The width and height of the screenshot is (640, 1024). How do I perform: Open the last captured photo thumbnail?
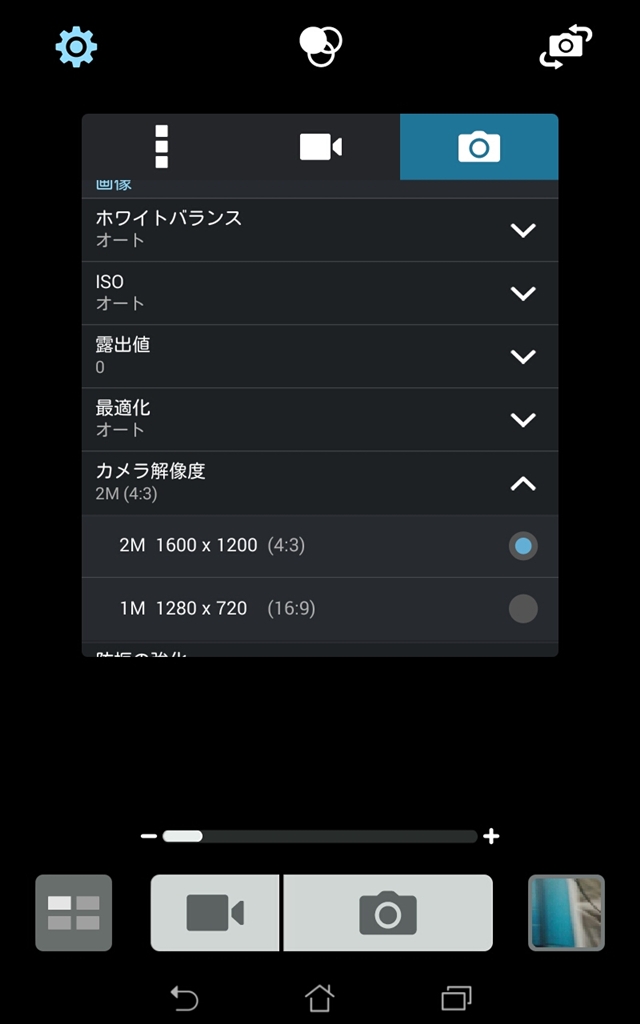coord(566,912)
